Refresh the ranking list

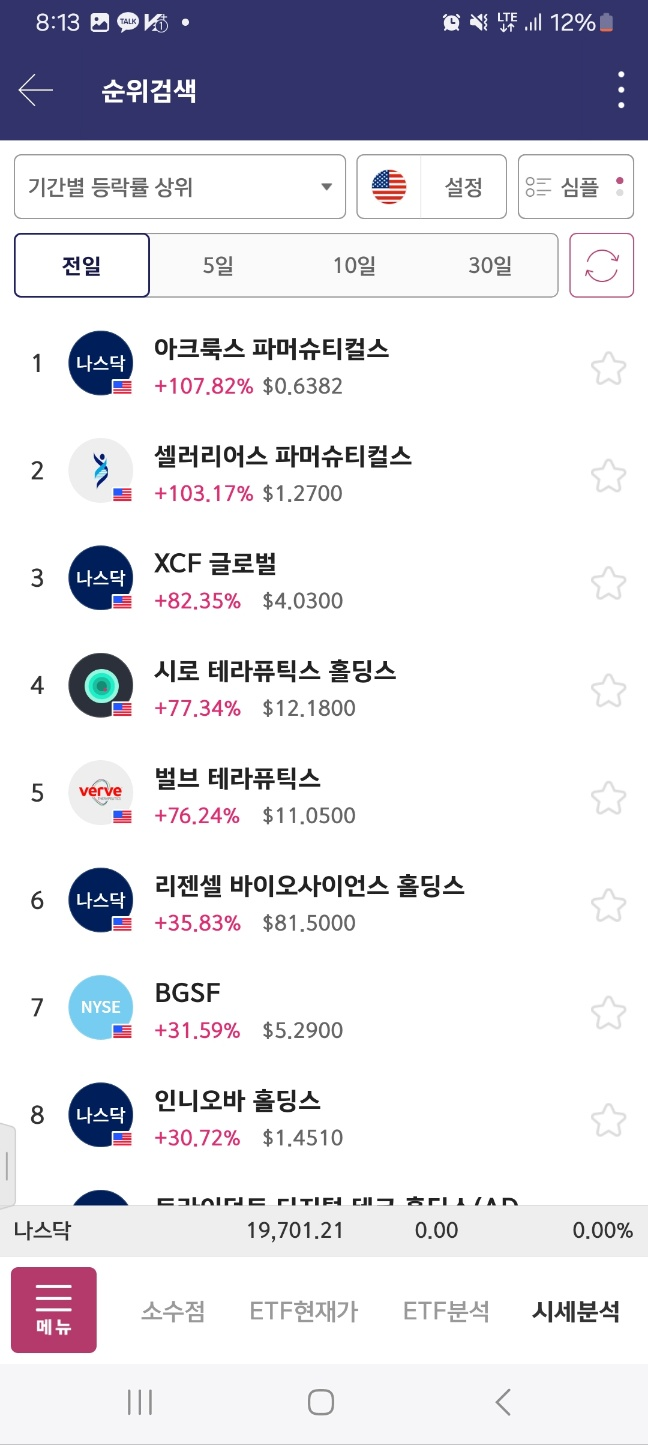coord(601,266)
